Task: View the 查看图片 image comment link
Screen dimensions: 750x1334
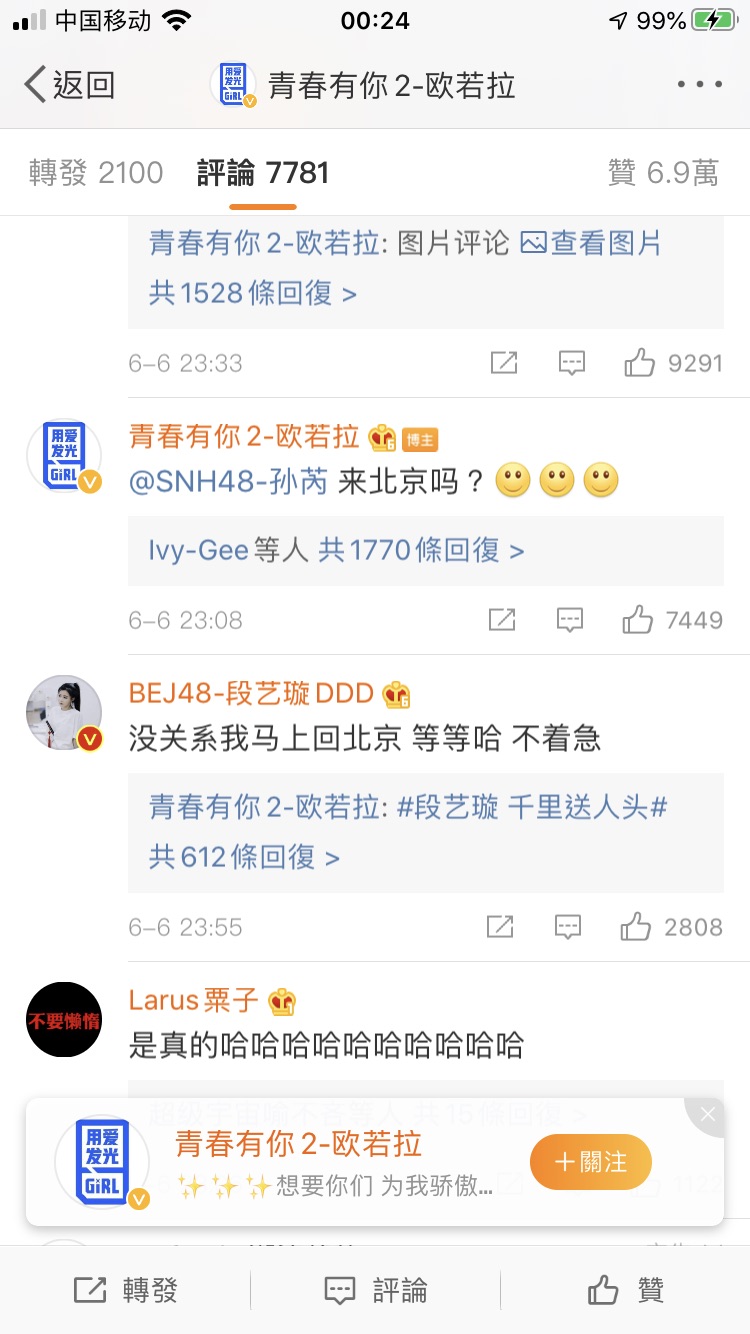Action: point(591,243)
